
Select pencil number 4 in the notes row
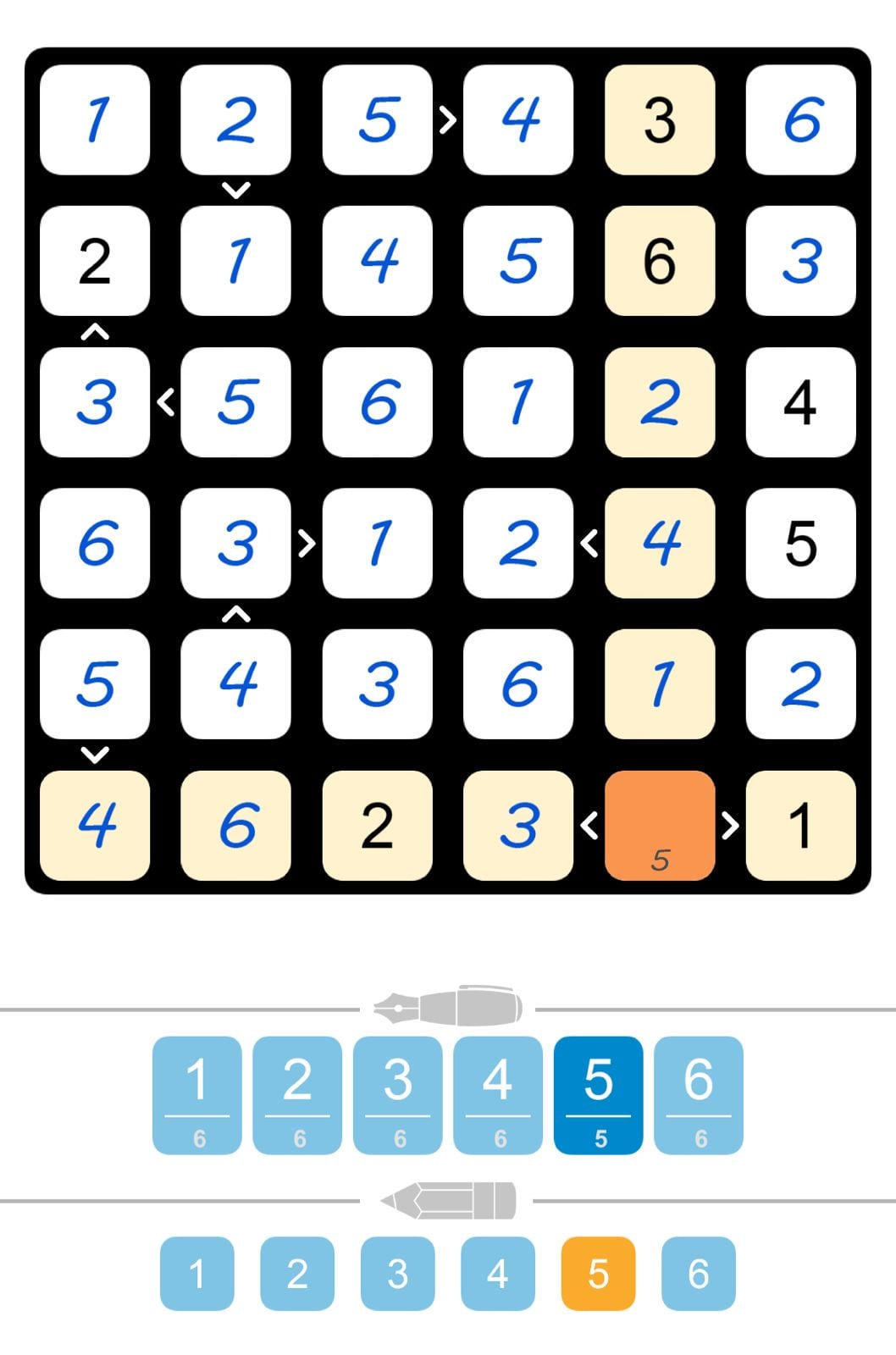(497, 1272)
